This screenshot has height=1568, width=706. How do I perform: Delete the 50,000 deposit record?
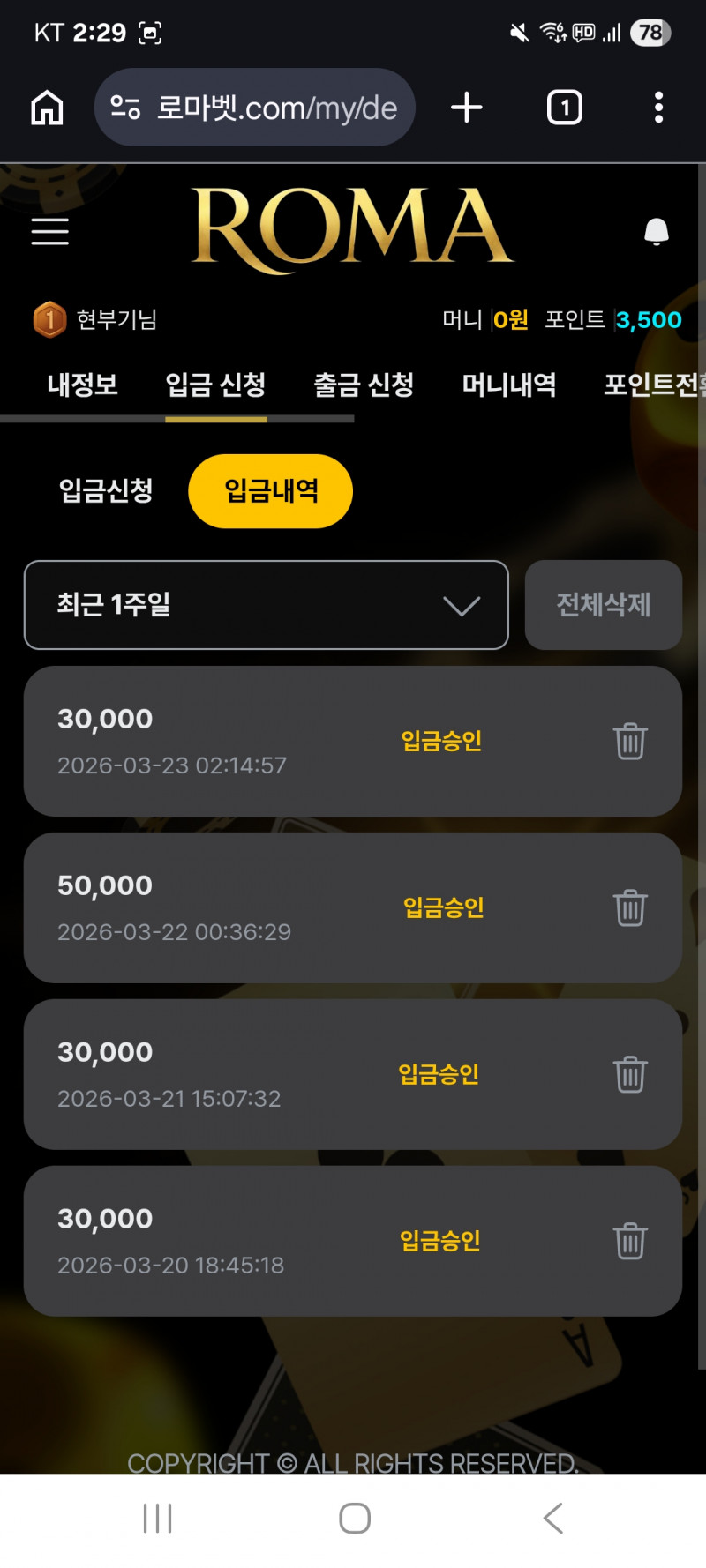630,907
